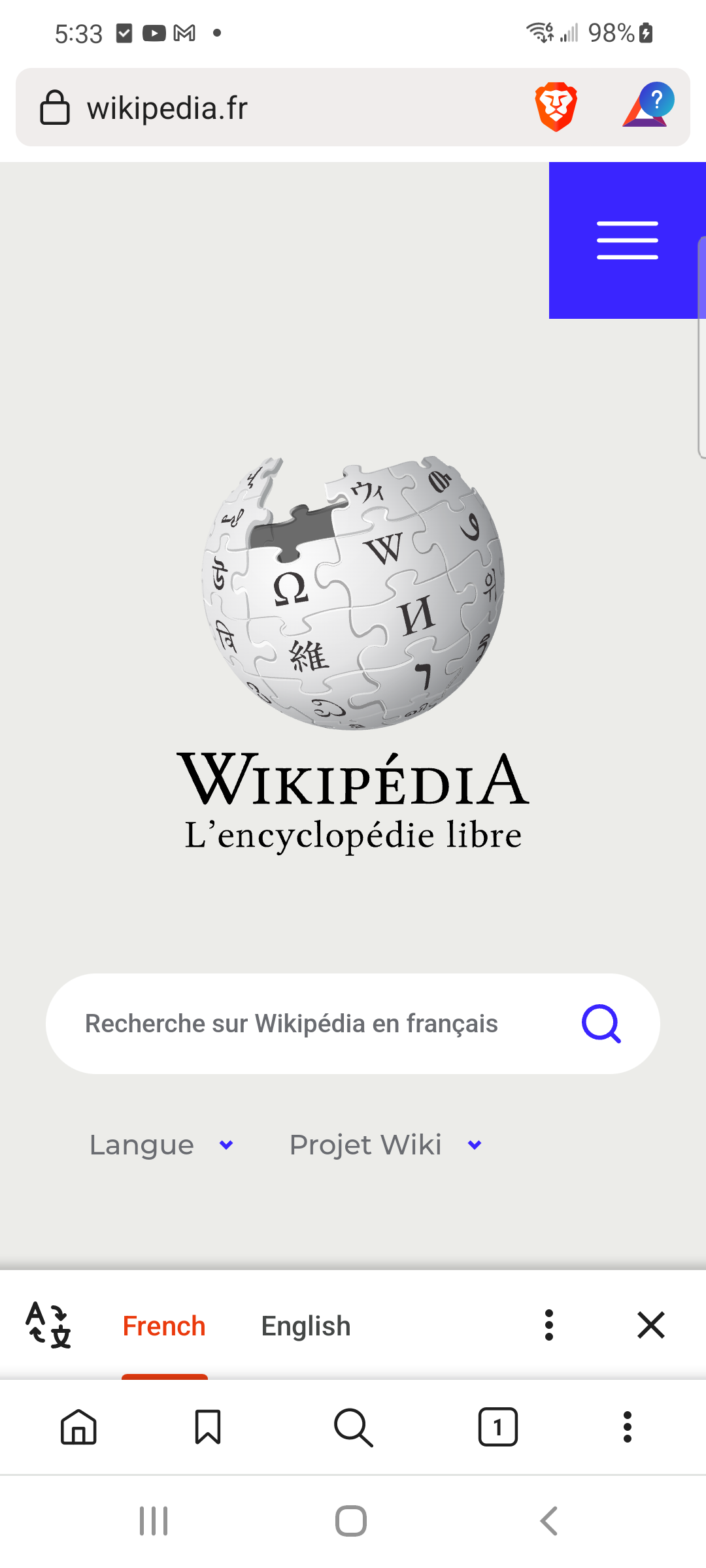
Task: Dismiss the translate bar
Action: [651, 1325]
